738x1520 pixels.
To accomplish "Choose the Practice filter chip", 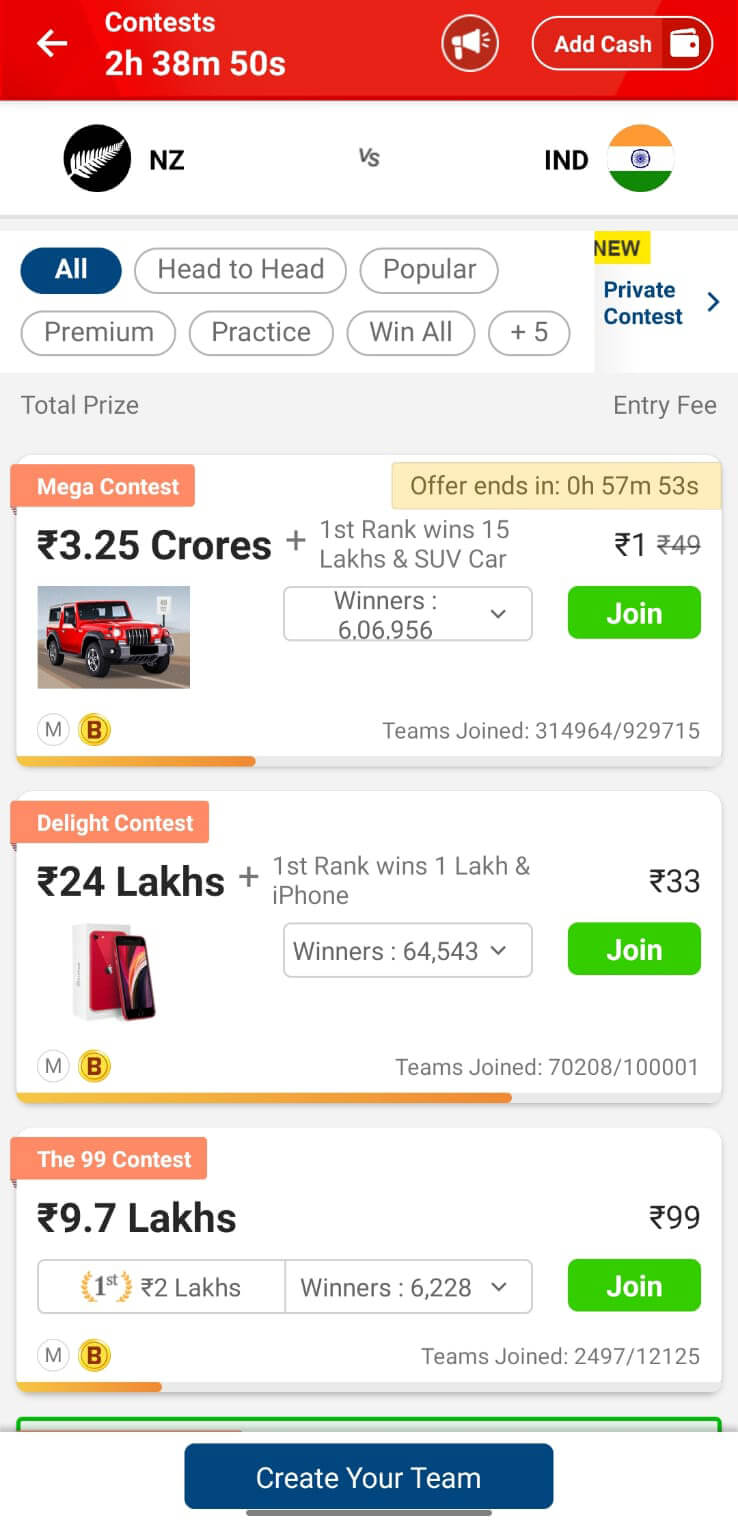I will tap(261, 333).
